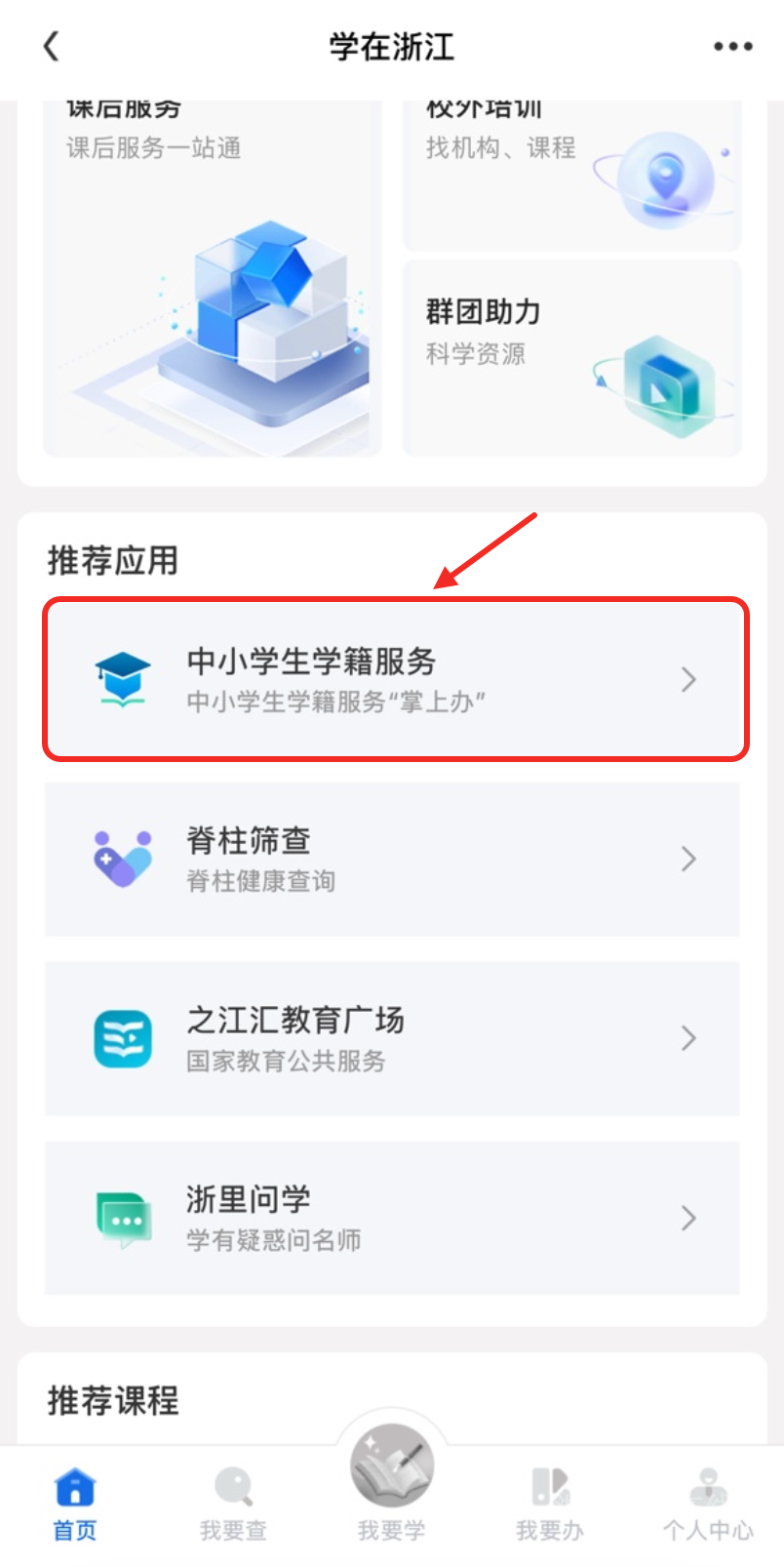Open 中小学生学籍服务
The width and height of the screenshot is (784, 1567).
pos(395,679)
